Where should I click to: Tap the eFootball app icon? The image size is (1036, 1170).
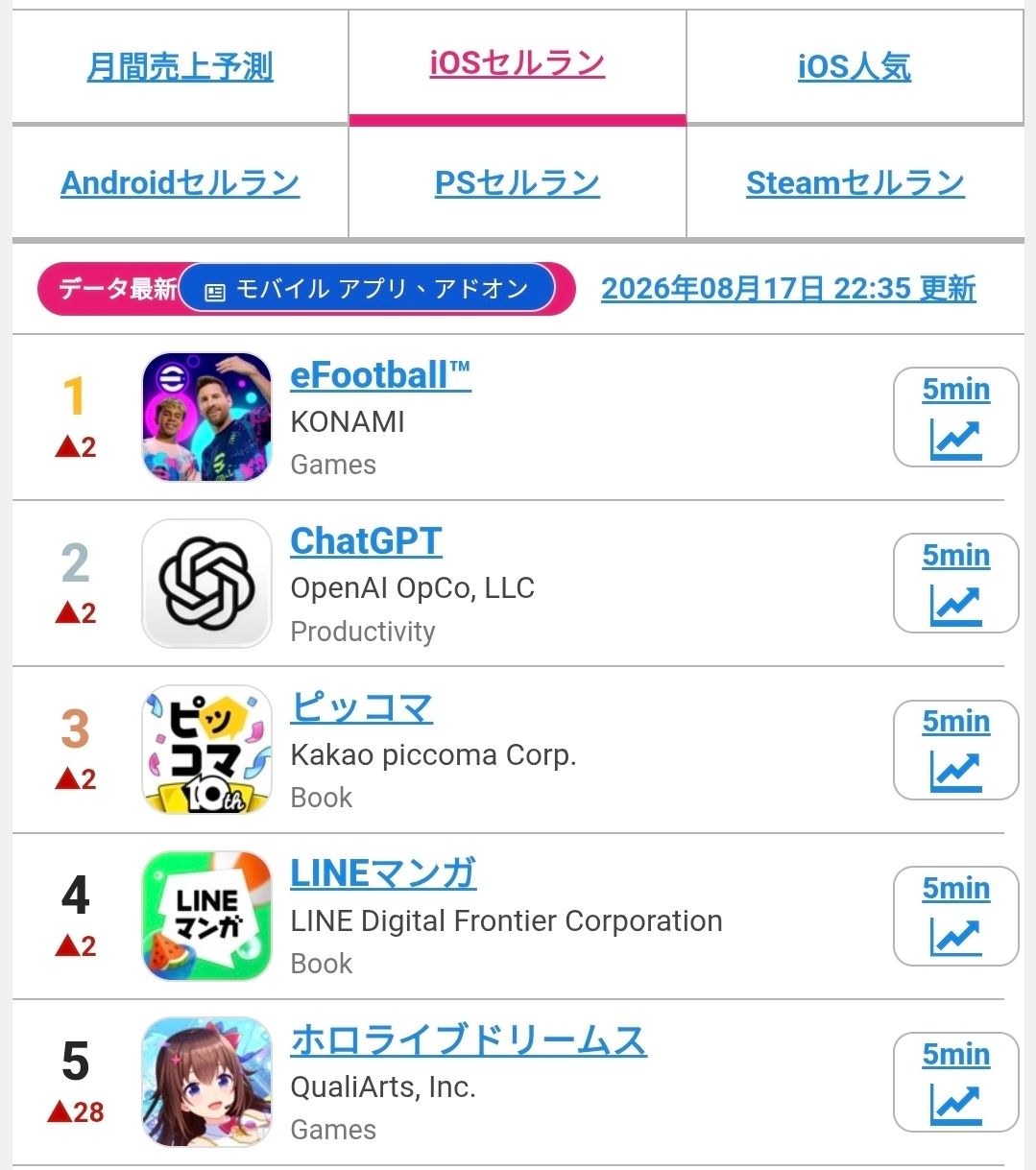[206, 417]
